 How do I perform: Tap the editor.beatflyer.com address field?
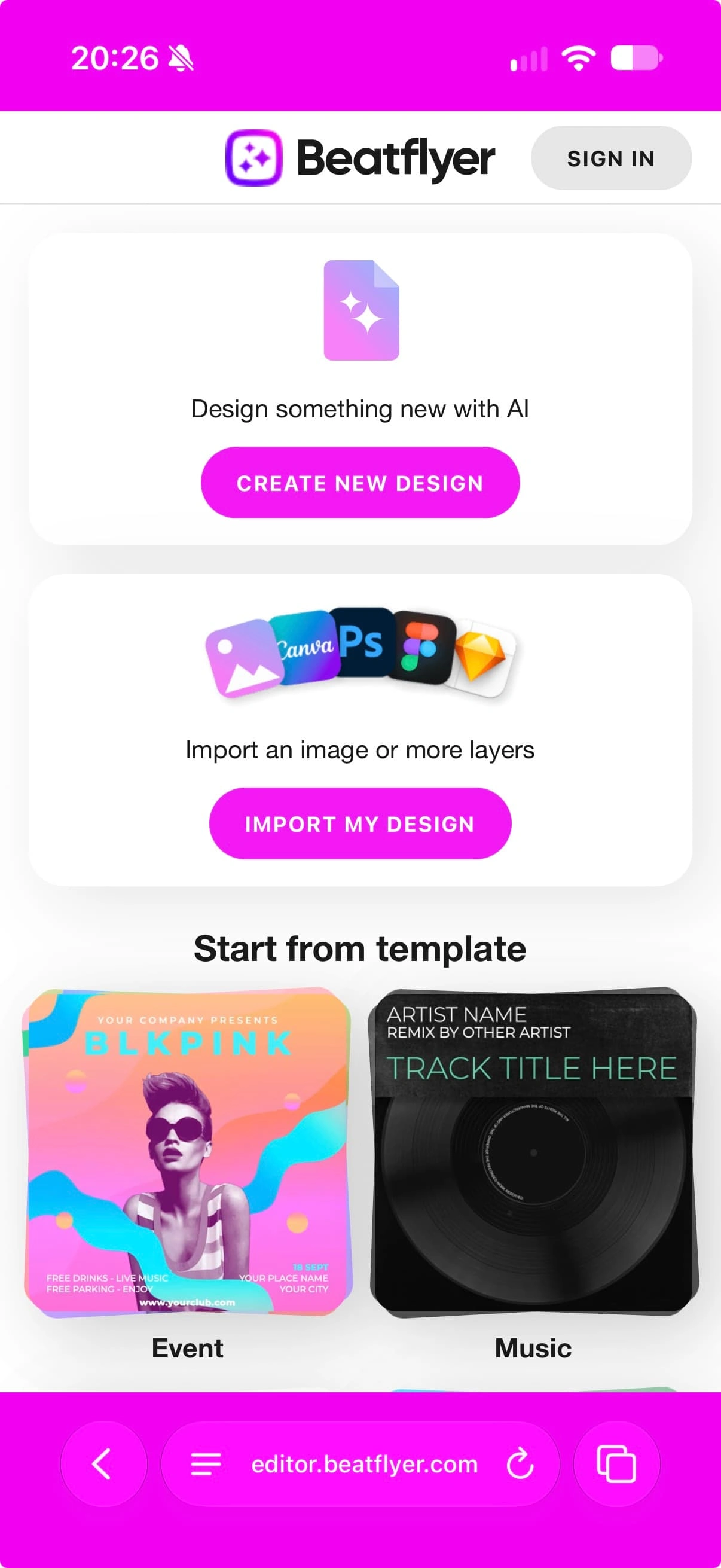[365, 1464]
